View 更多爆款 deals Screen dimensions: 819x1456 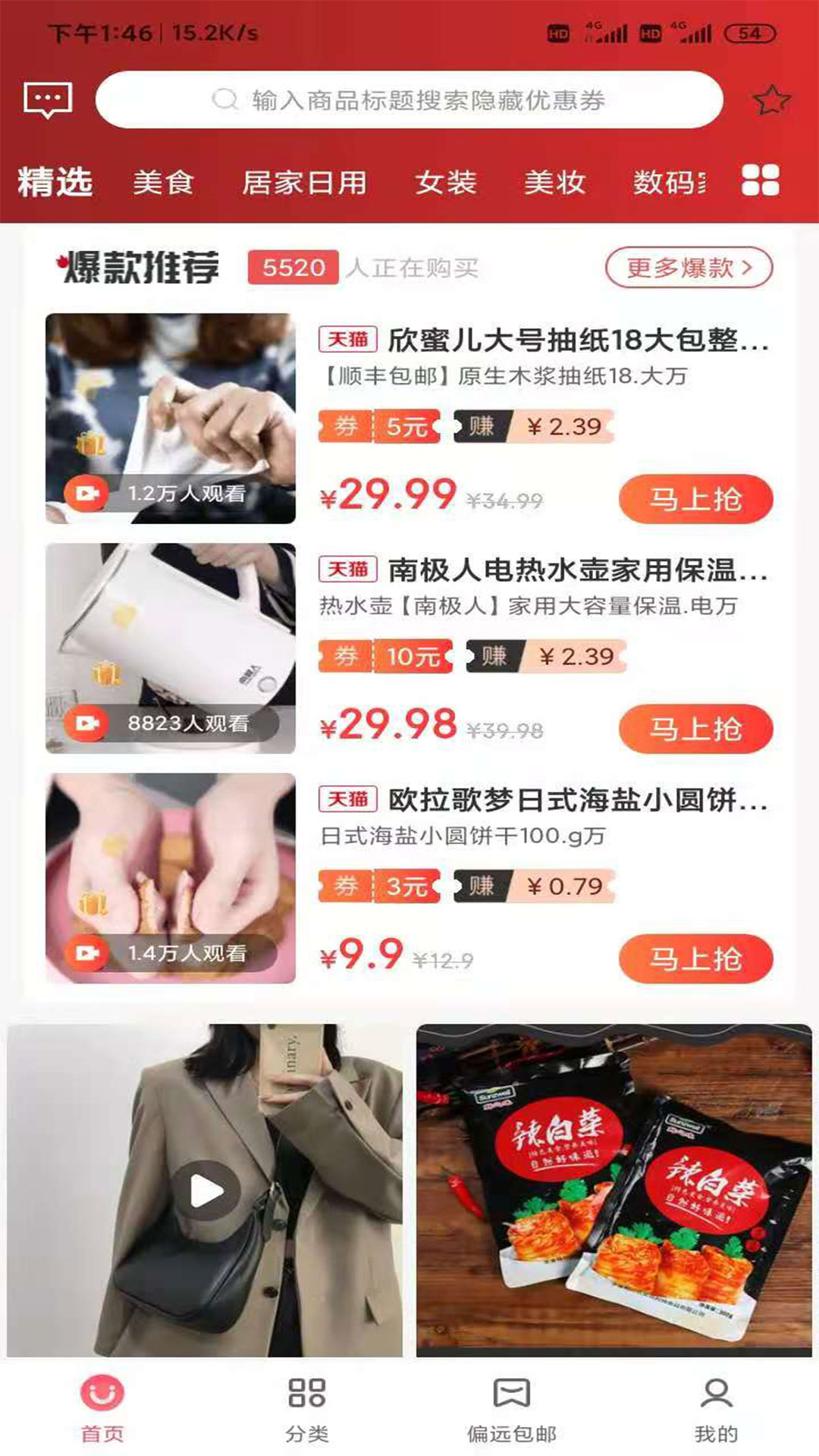pos(689,268)
